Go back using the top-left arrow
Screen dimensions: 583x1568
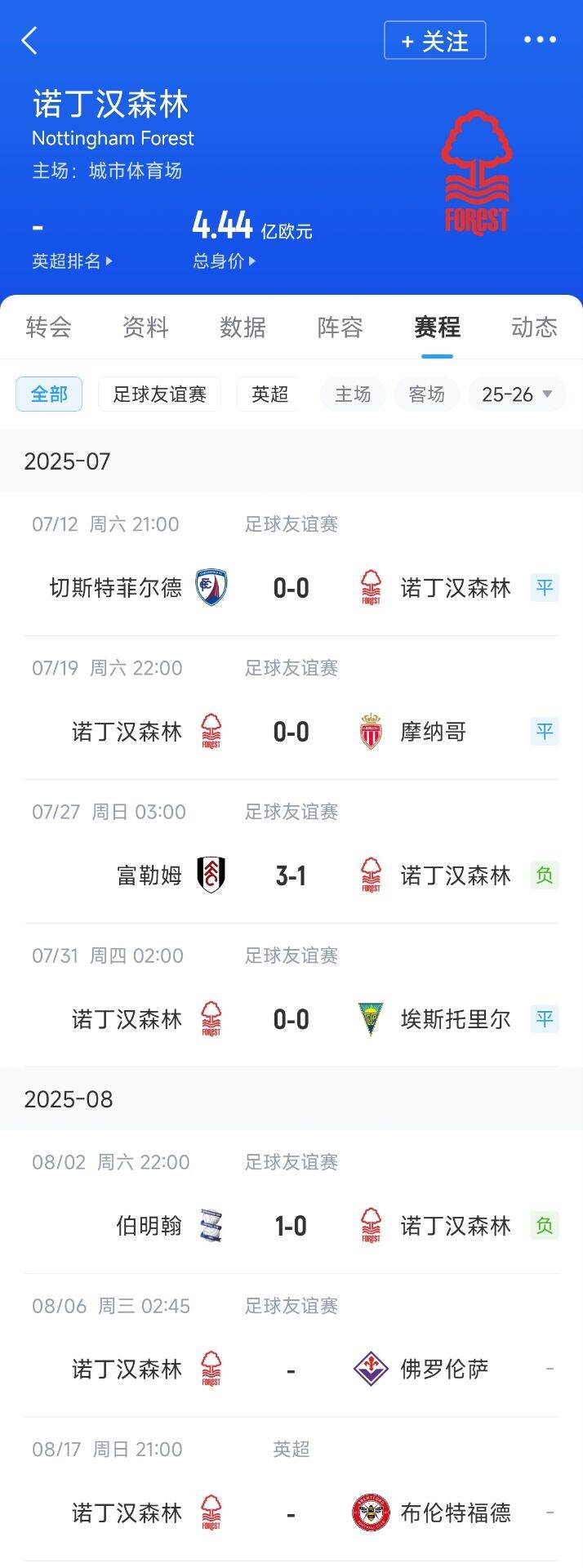[29, 40]
